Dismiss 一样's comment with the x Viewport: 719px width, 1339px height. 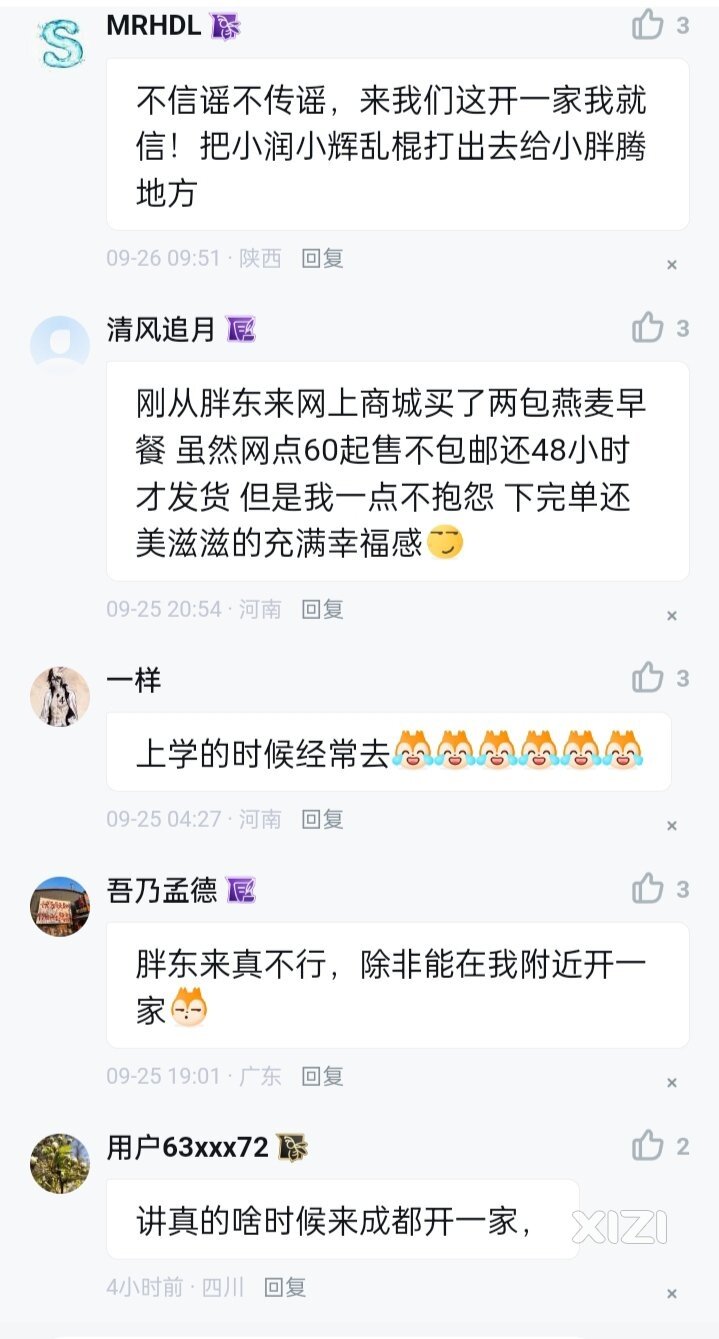tap(672, 826)
